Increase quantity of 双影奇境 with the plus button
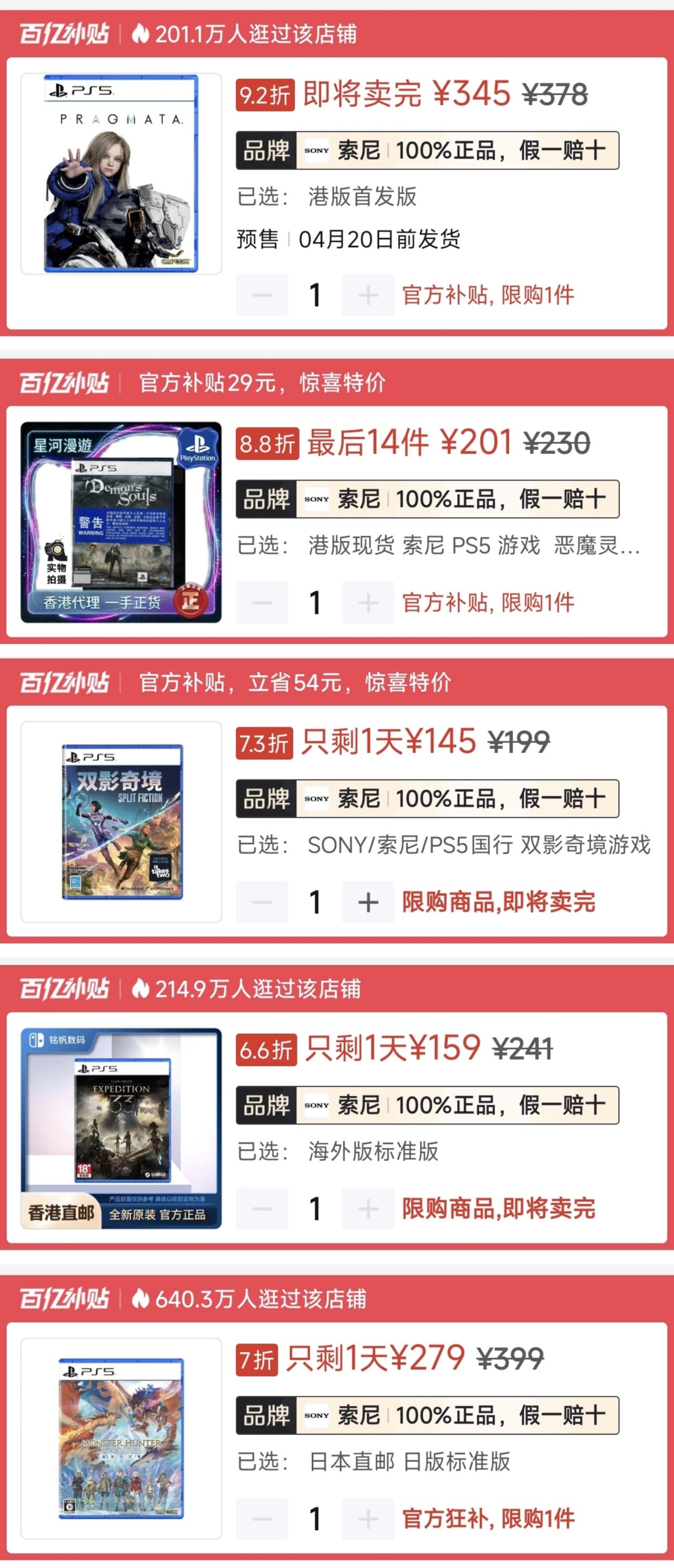 [x=368, y=901]
